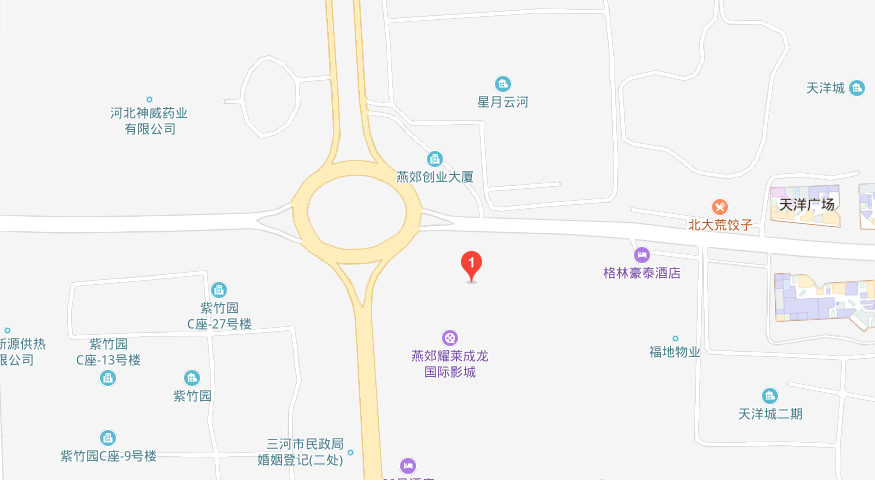
Task: Select the 燕郊创业大厦 point of interest
Action: pos(434,159)
